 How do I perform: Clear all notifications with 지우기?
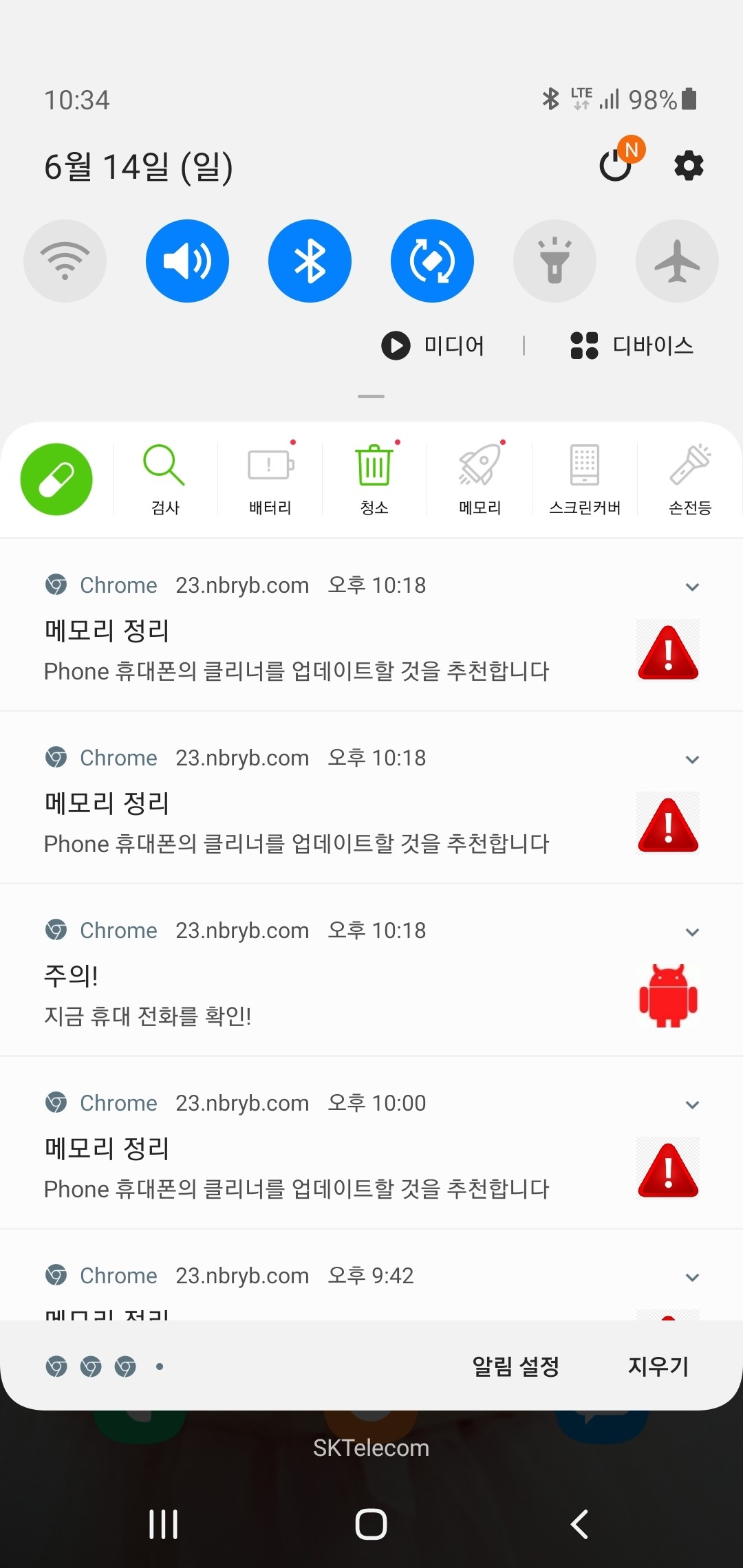pyautogui.click(x=658, y=1366)
